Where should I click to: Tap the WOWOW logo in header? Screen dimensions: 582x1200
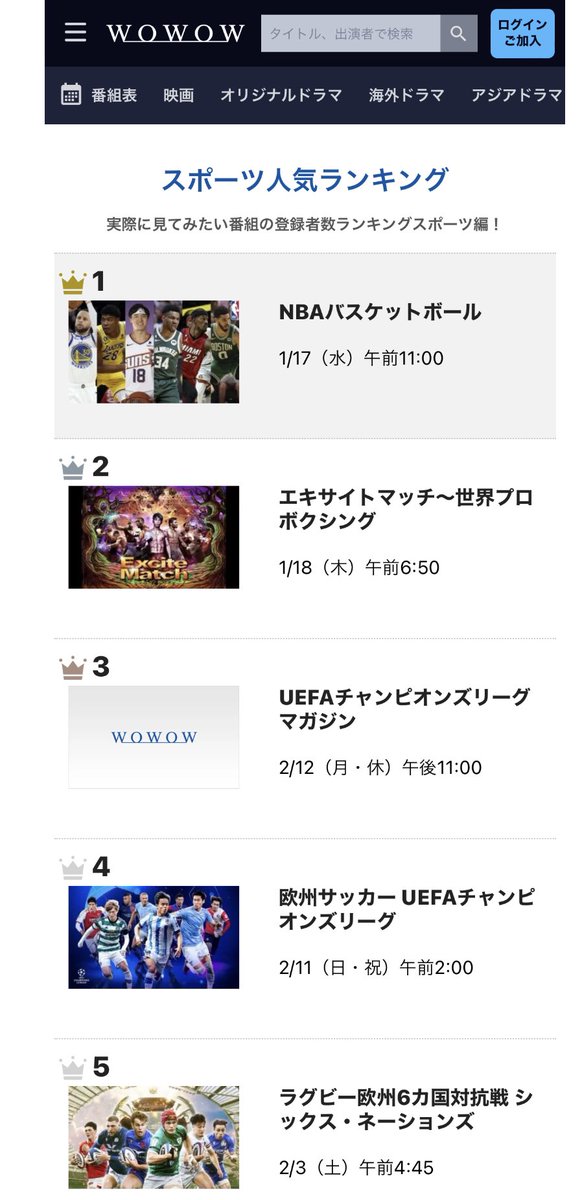pyautogui.click(x=175, y=33)
